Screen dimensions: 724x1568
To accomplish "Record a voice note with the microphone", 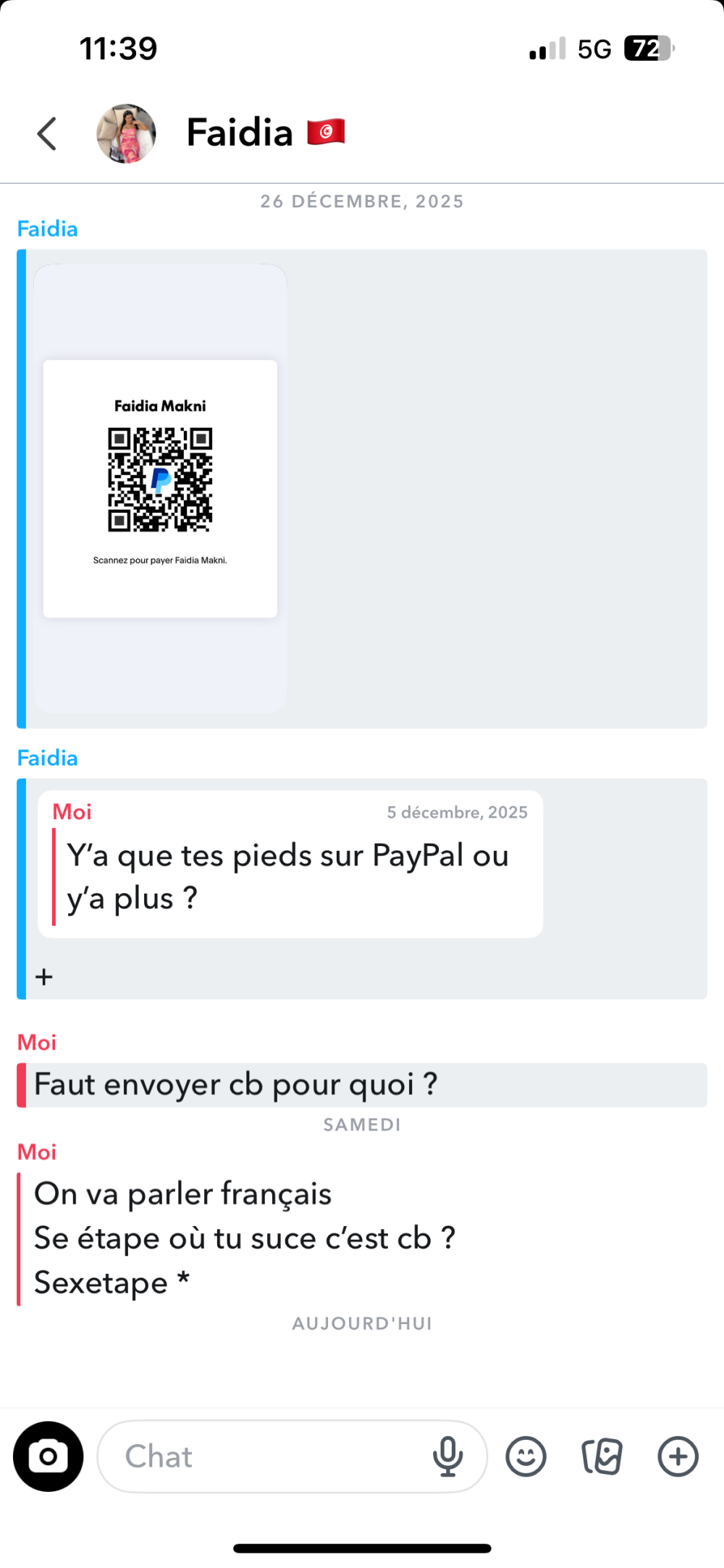I will pyautogui.click(x=447, y=1456).
